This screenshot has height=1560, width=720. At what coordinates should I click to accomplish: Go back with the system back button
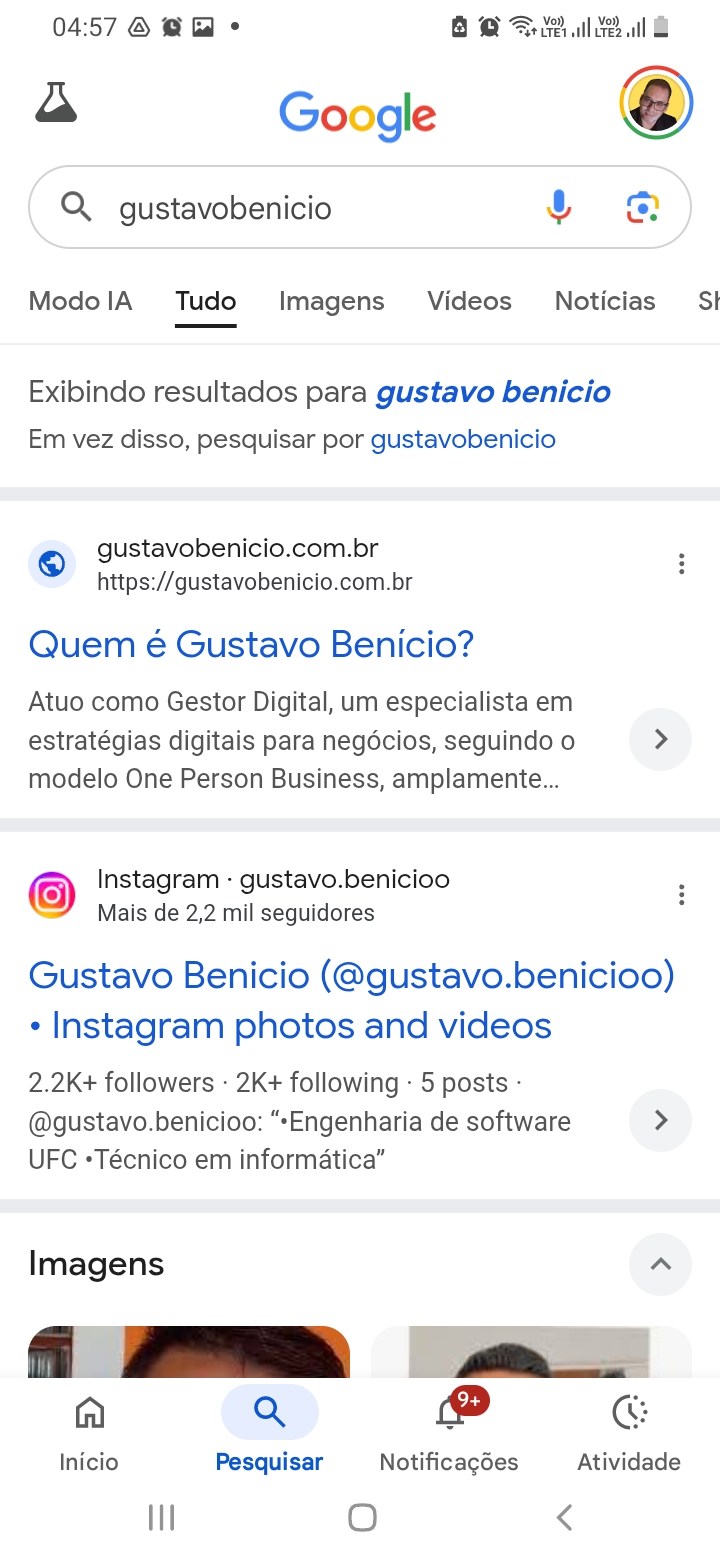point(564,1517)
